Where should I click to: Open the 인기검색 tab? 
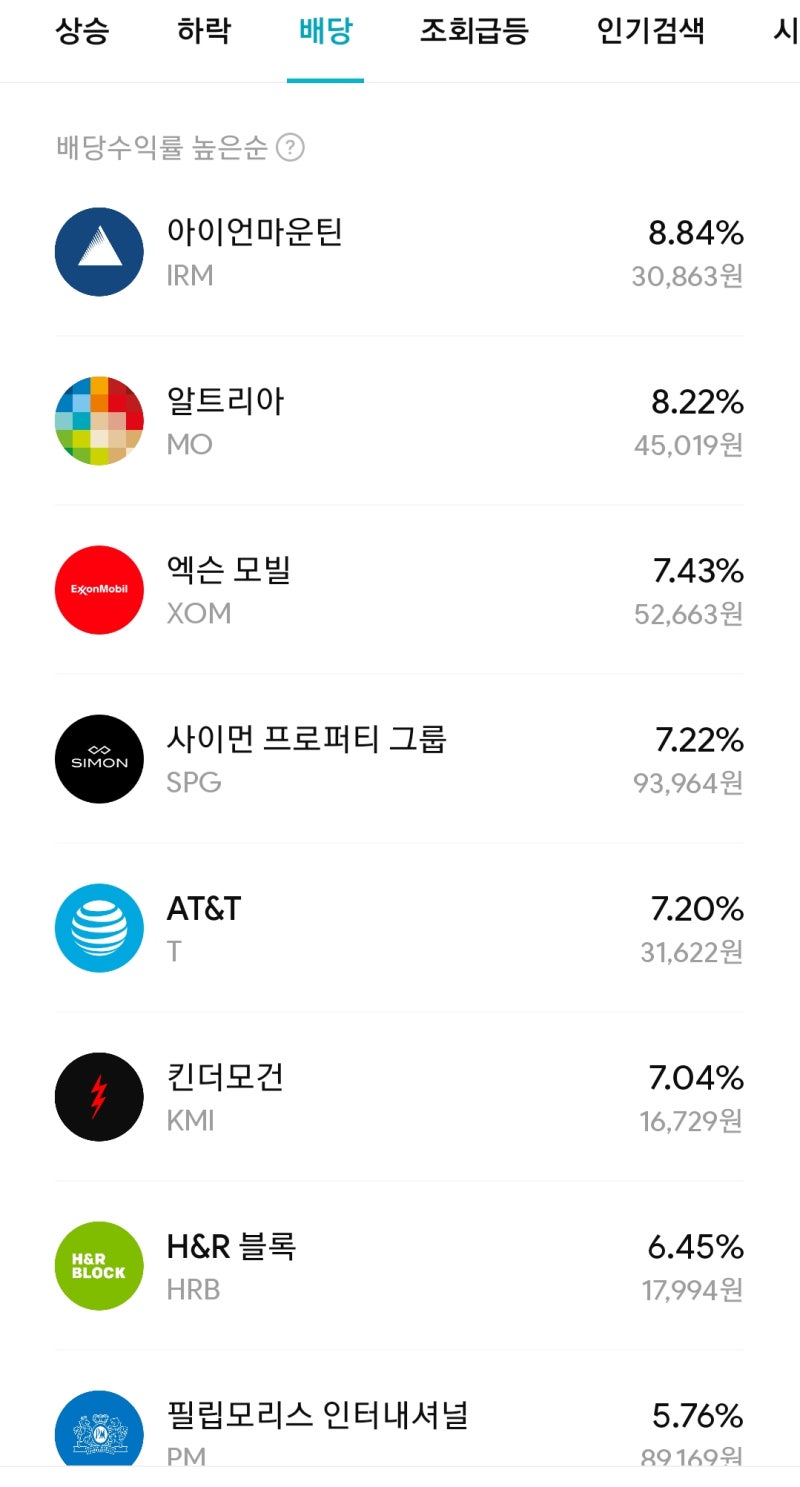coord(648,31)
